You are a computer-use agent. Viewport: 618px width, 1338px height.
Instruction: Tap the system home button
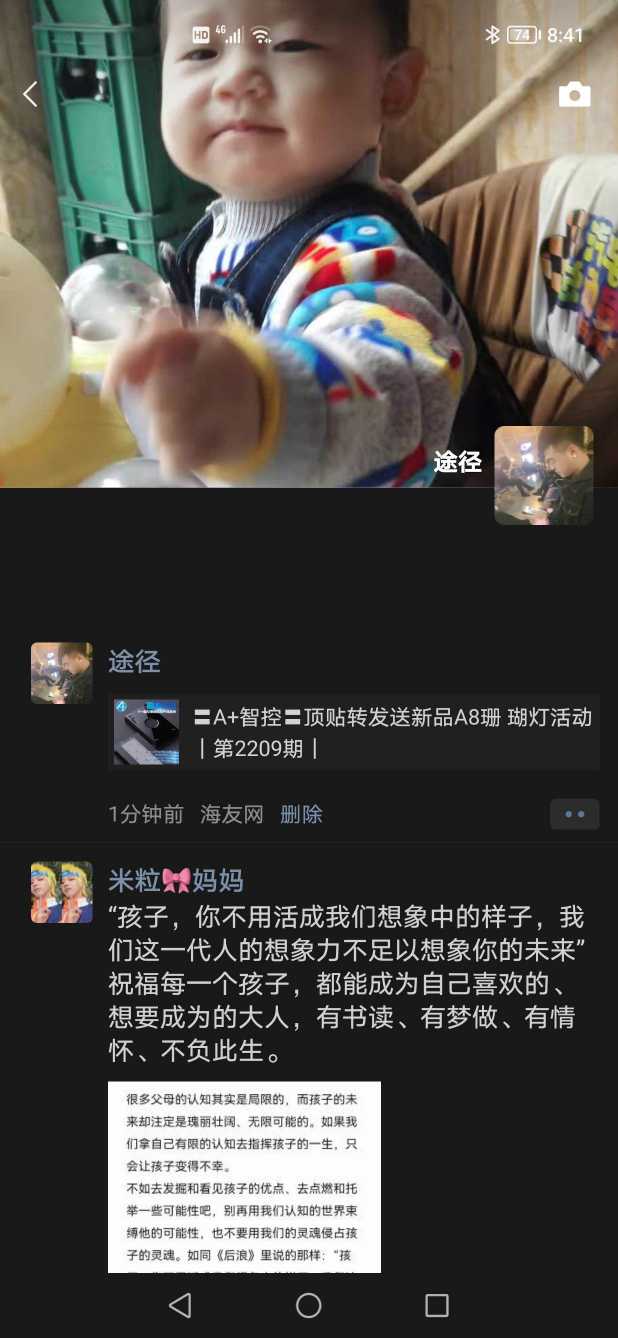tap(309, 1305)
